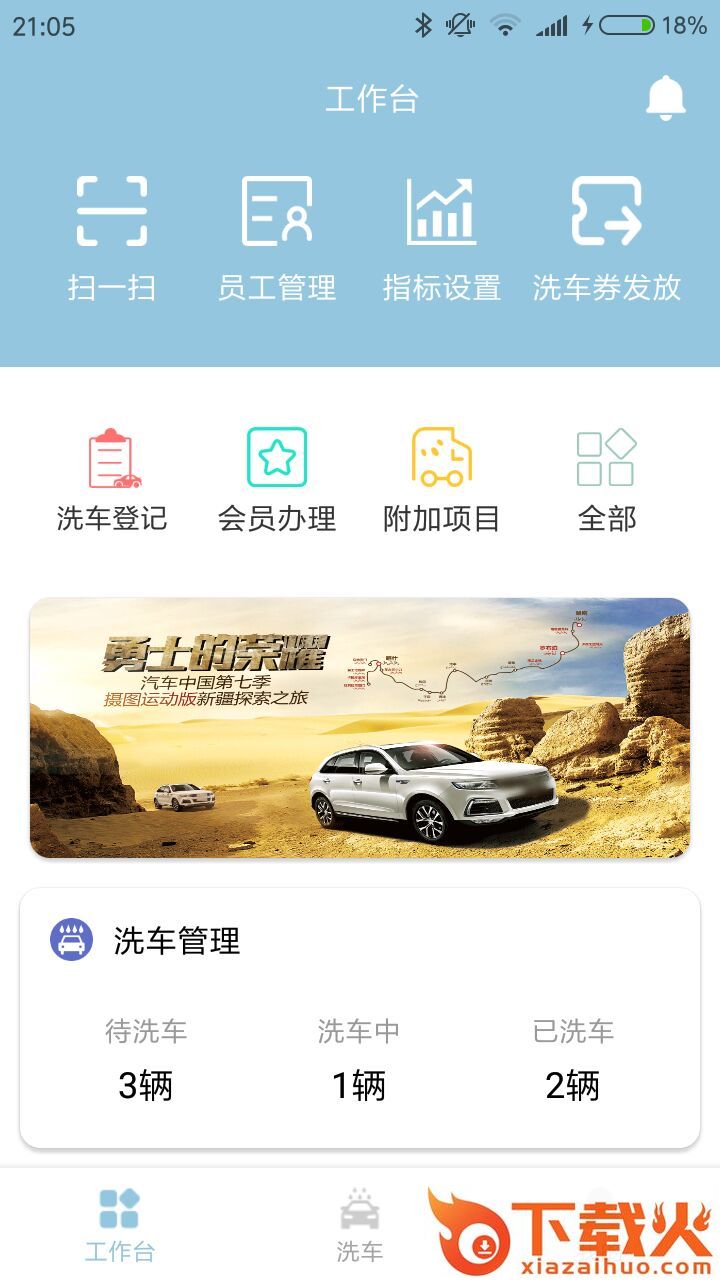
Task: Tap 会员办理
Action: [x=277, y=480]
